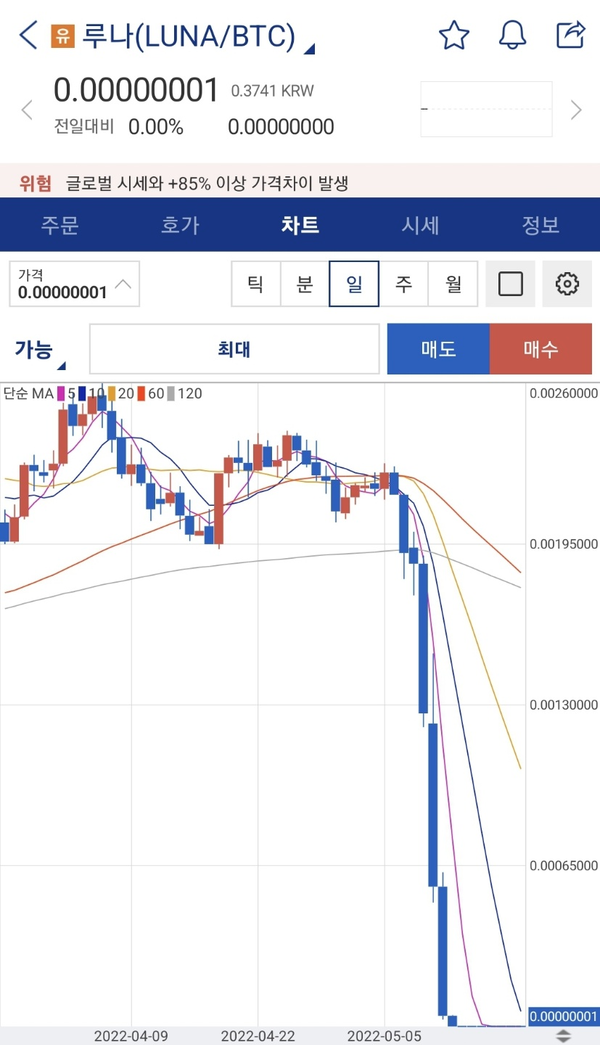Tap the red 매수 buy button
Screen dimensions: 600x1045
tap(541, 349)
